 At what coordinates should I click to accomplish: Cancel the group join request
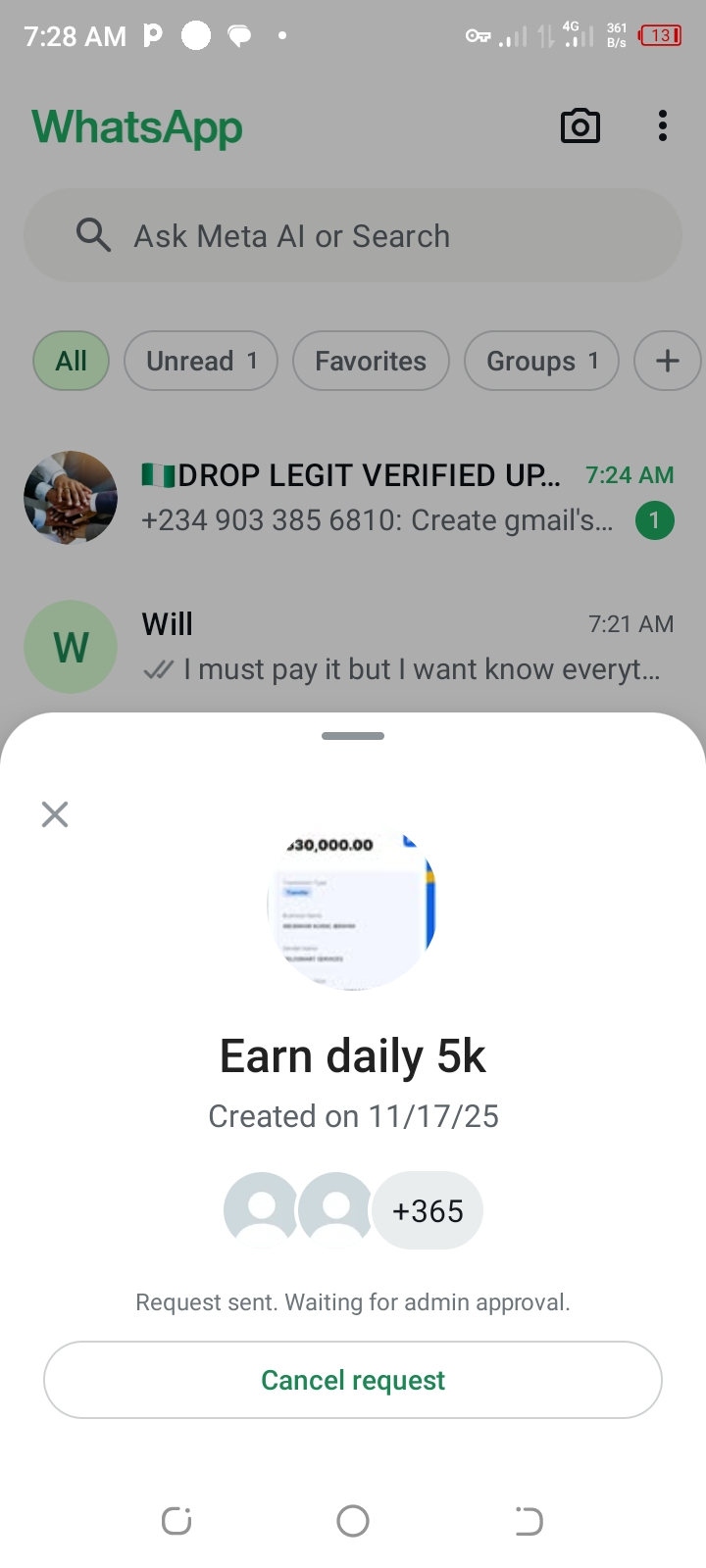(x=353, y=1380)
